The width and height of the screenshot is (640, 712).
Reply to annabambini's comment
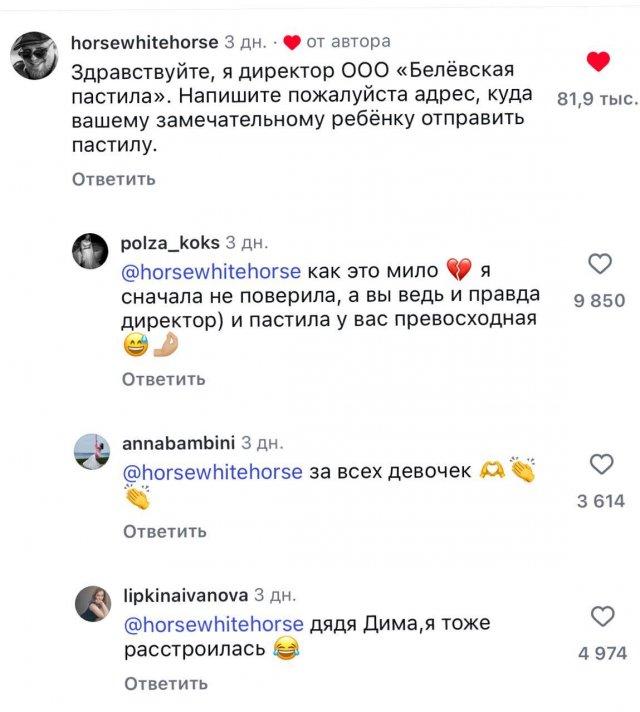164,531
